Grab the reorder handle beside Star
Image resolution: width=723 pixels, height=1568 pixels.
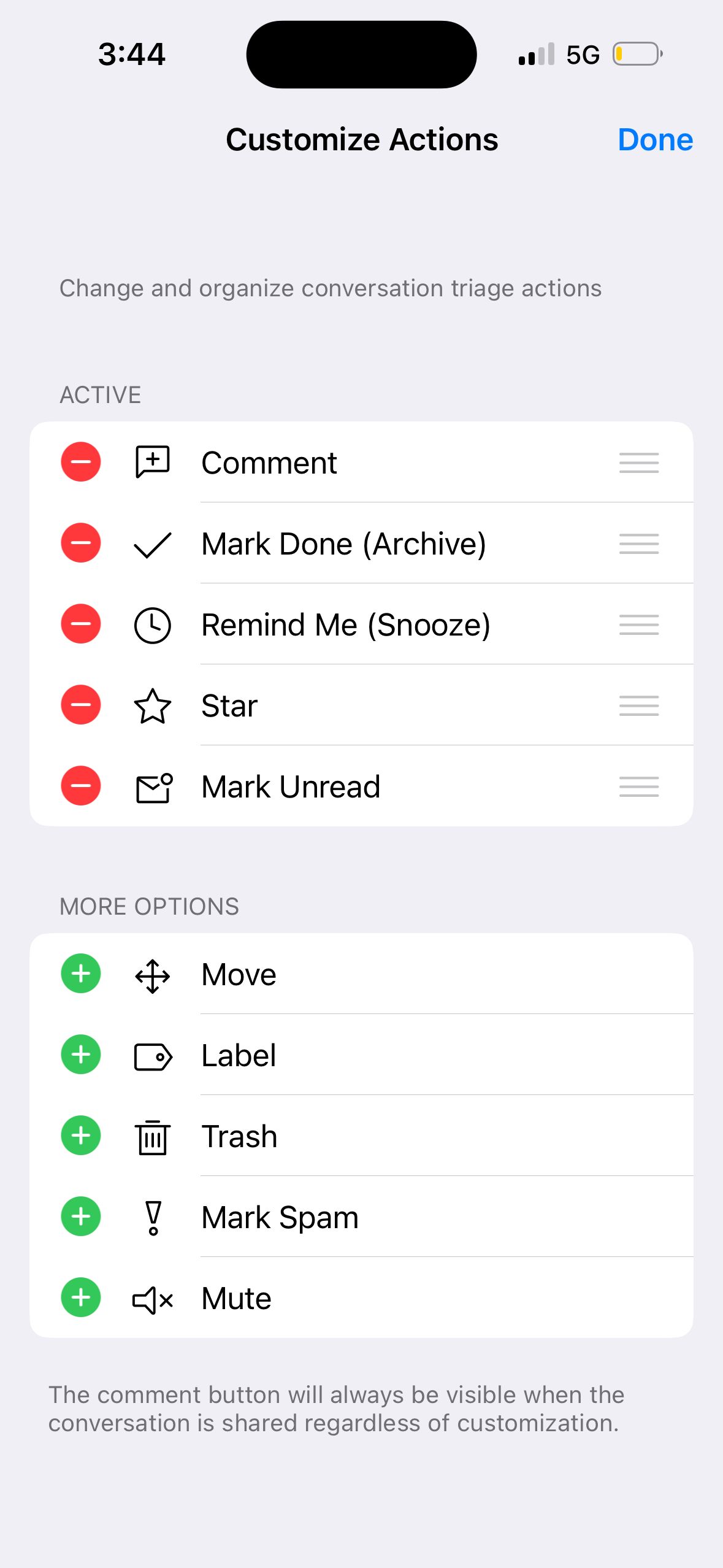tap(638, 705)
